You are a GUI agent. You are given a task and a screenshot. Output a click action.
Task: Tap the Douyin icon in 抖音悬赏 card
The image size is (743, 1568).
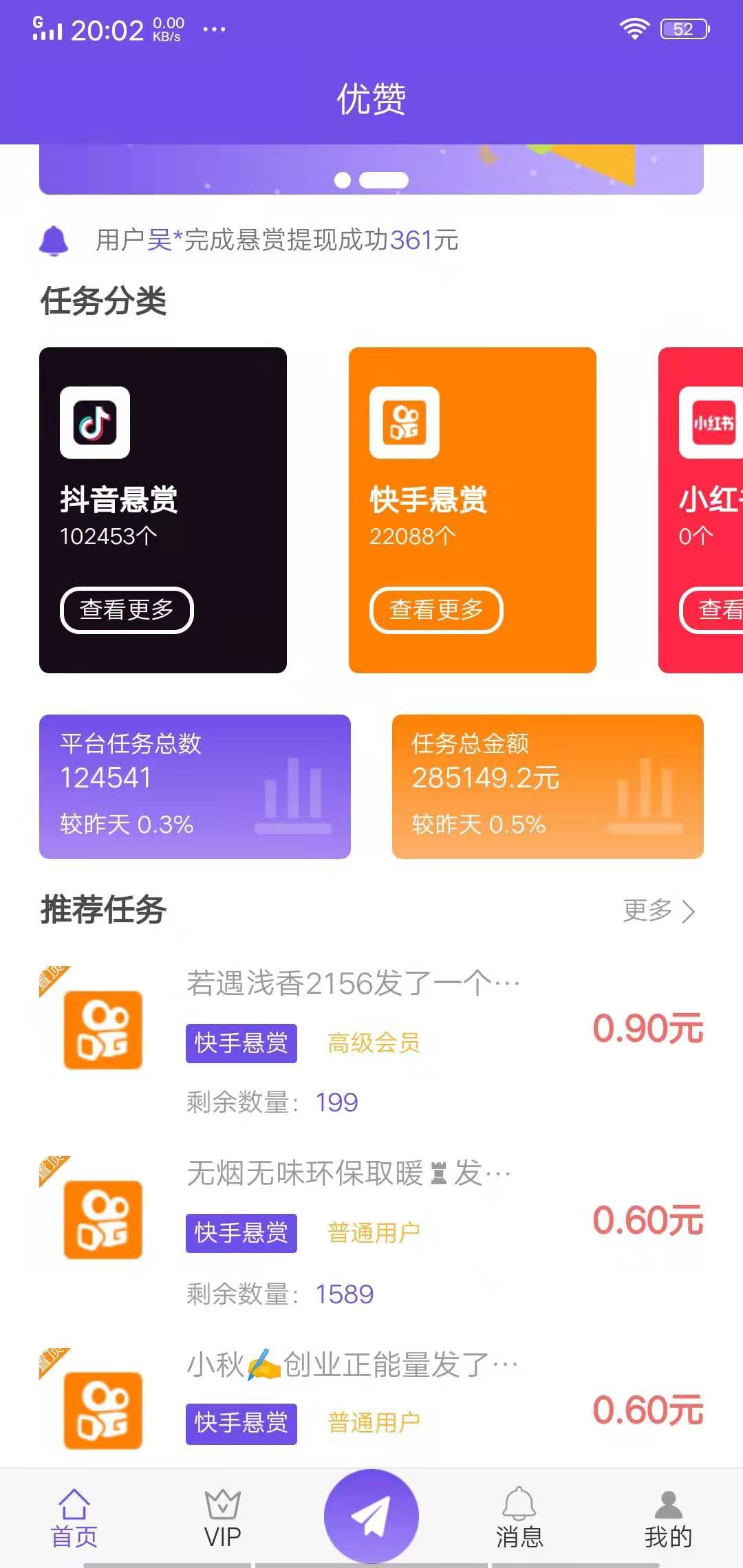(94, 424)
